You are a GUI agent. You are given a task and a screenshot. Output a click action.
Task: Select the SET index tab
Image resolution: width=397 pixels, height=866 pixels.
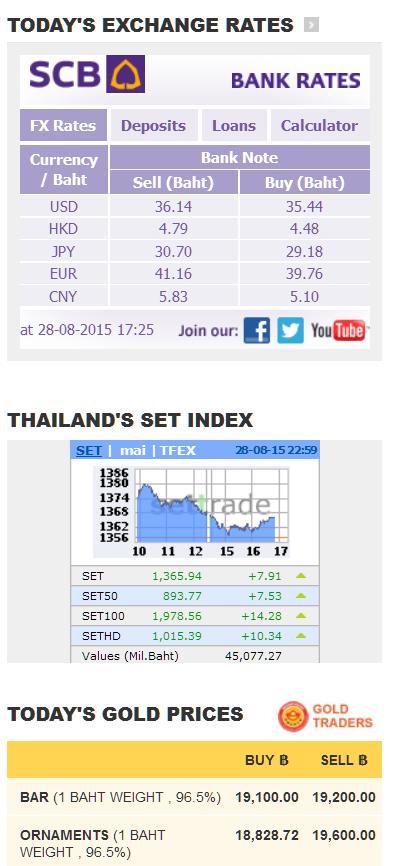89,450
